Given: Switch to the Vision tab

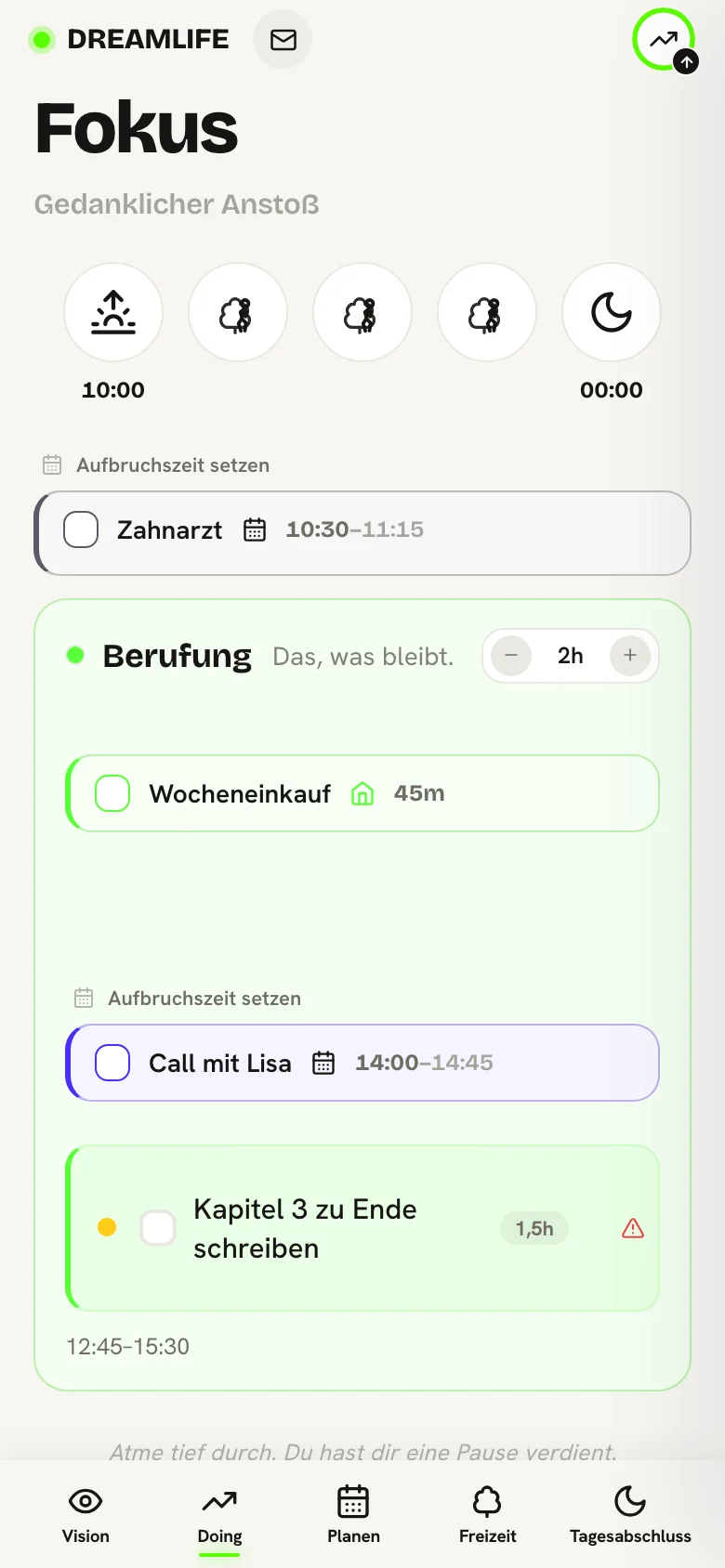Looking at the screenshot, I should [x=86, y=1516].
